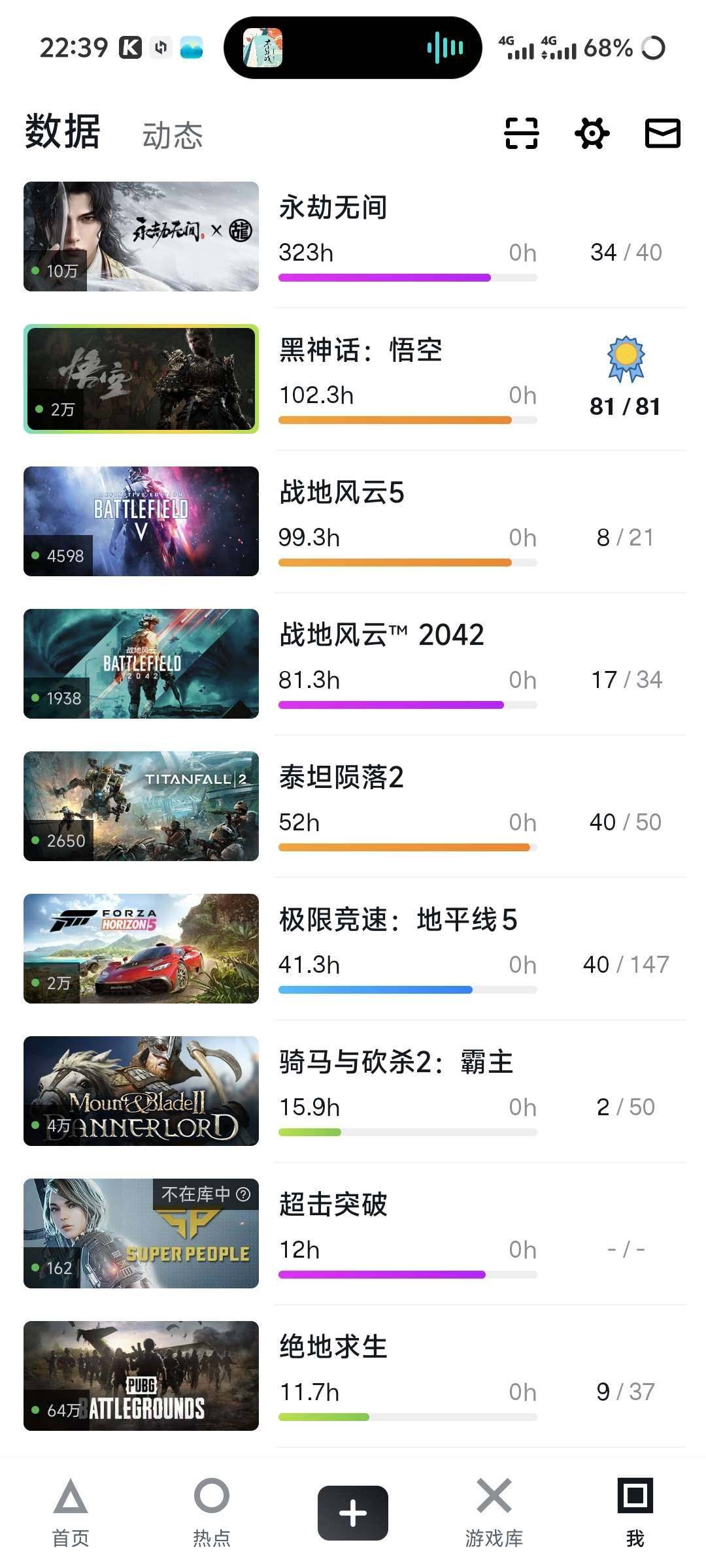Switch to the 动态 tab
Screen dimensions: 706x1568
pos(171,135)
